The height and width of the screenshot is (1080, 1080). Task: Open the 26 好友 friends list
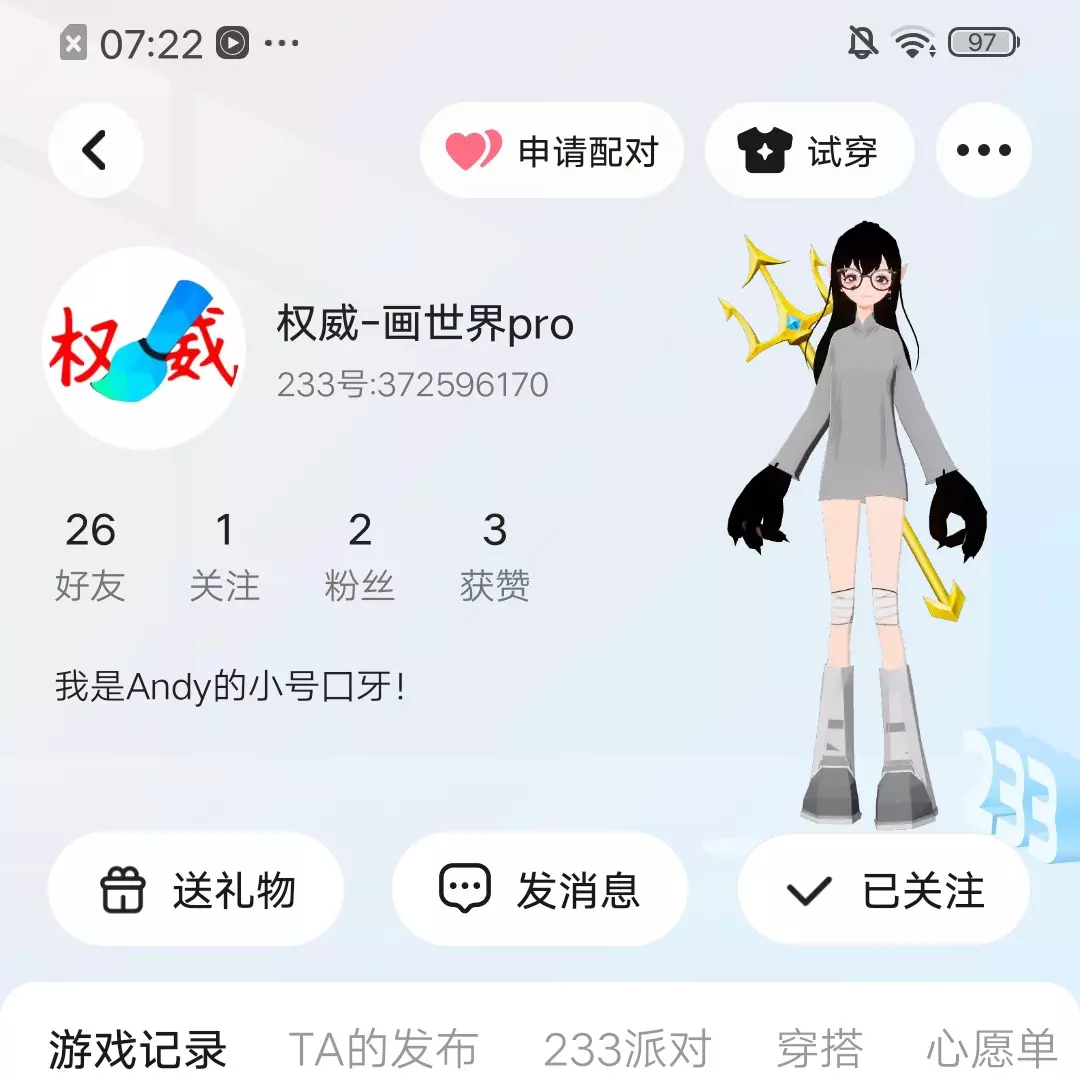click(x=90, y=556)
